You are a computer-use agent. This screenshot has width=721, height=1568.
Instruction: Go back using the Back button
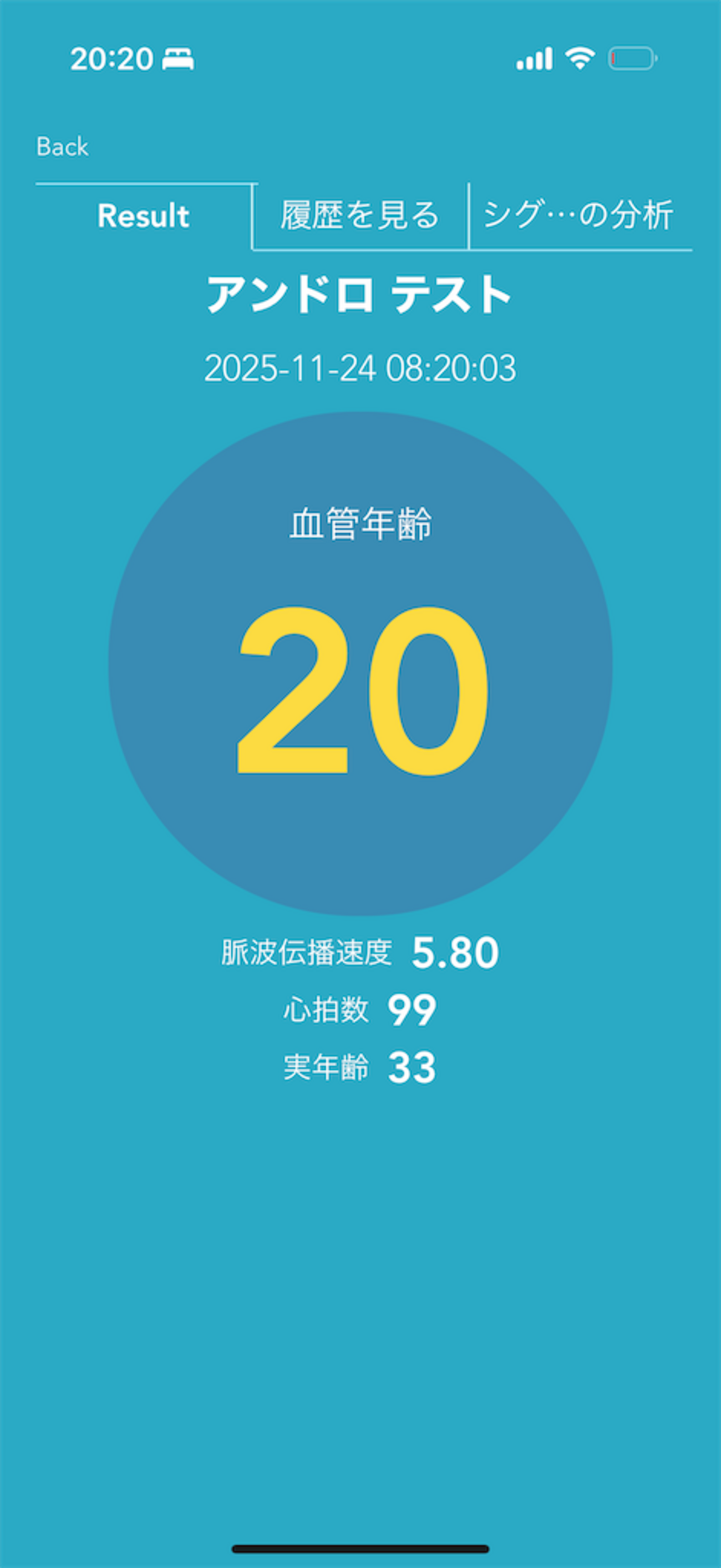[62, 146]
